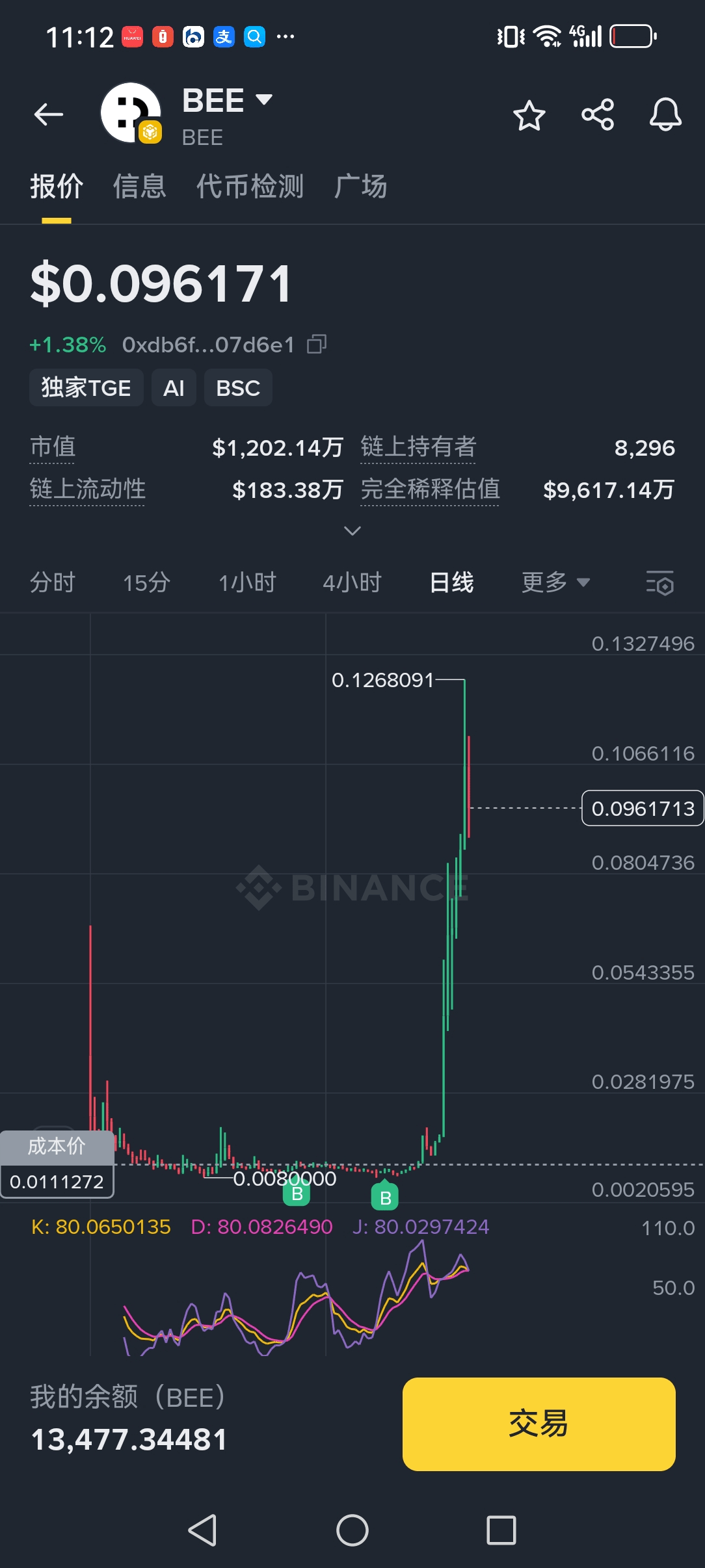Go back using the top-left arrow
The image size is (705, 1568).
point(49,115)
